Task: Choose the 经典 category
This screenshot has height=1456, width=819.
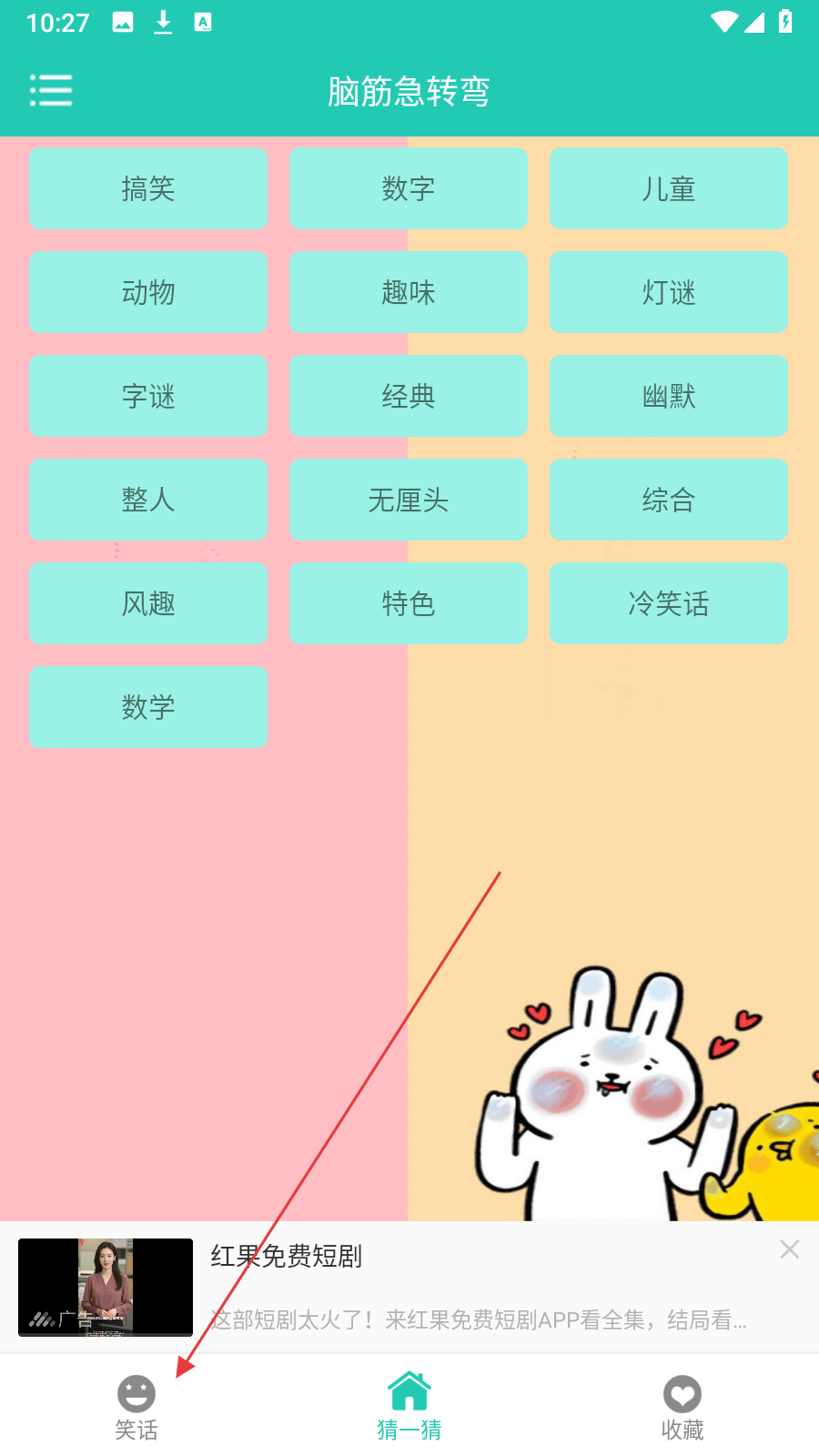Action: pos(409,396)
